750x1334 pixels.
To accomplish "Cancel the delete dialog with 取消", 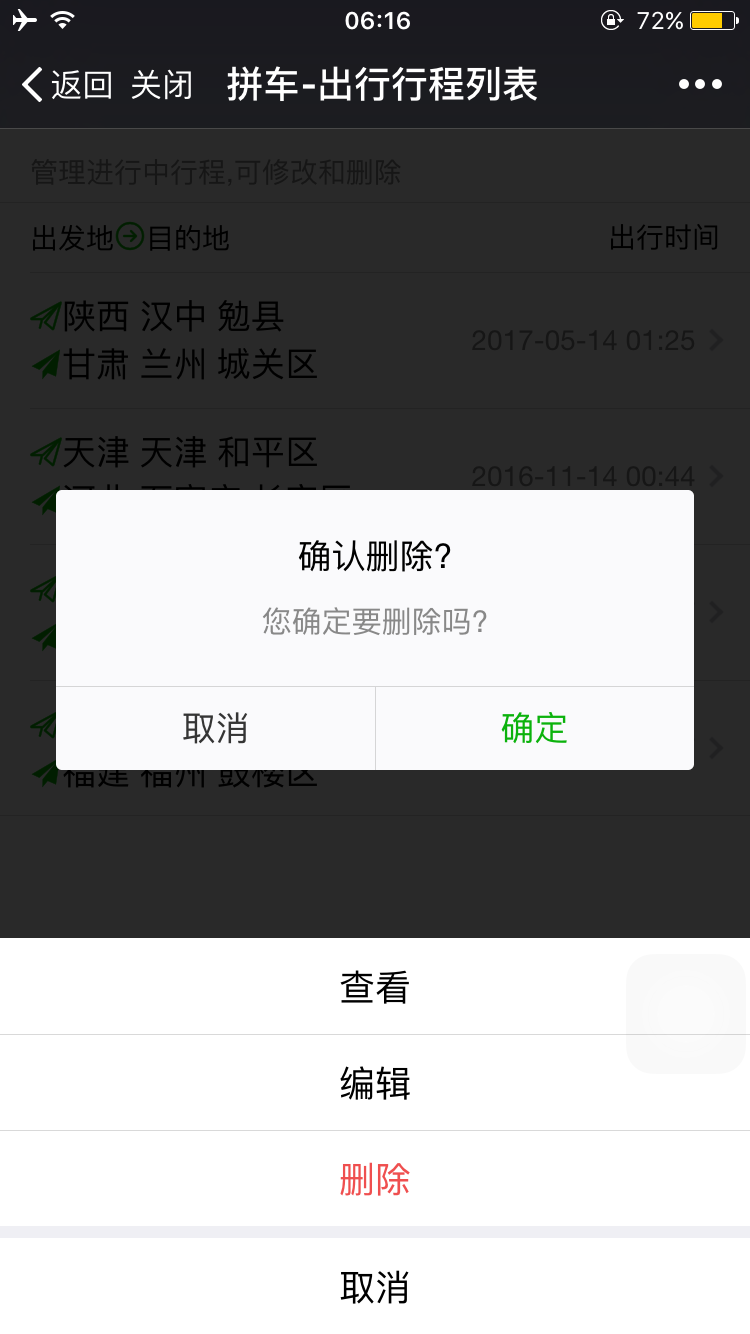I will (215, 728).
